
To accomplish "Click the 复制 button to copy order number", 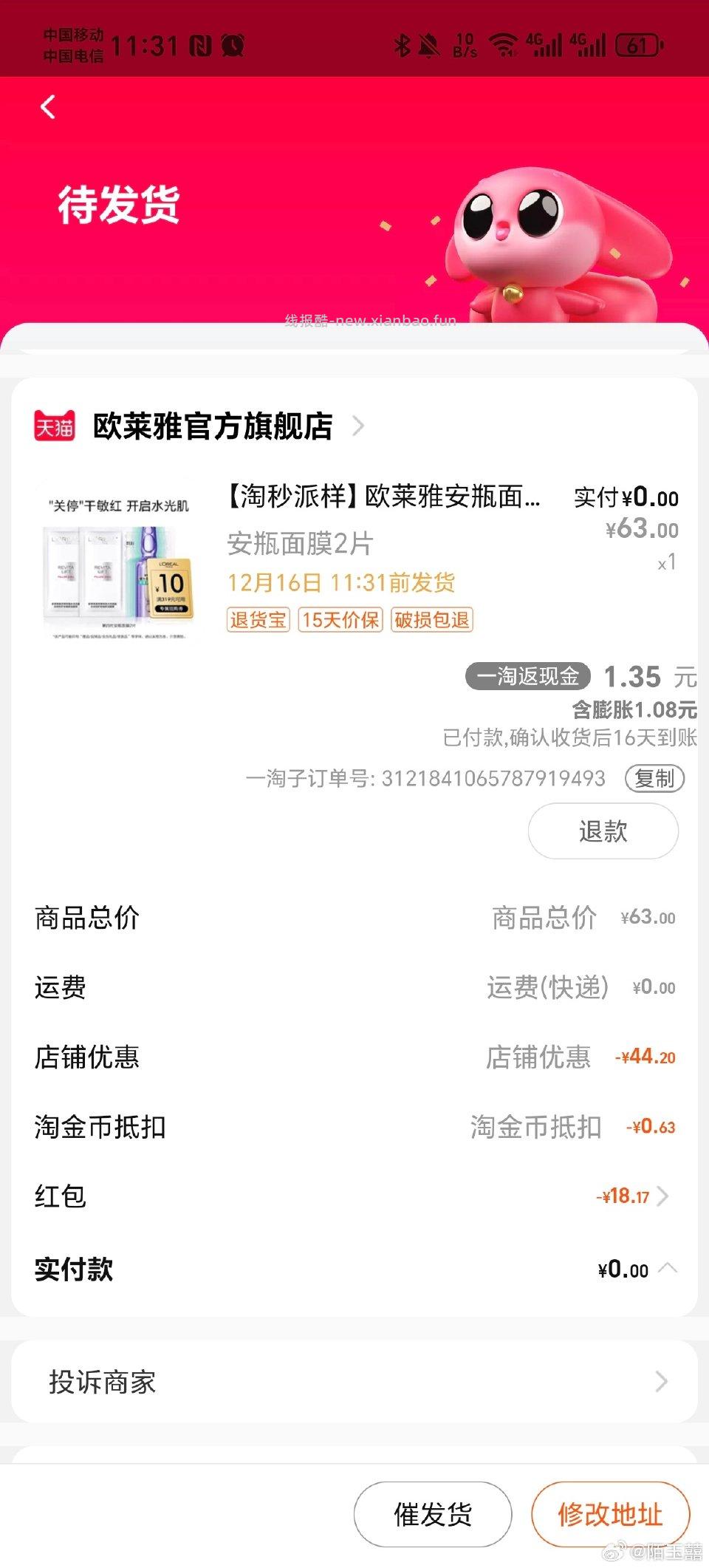I will point(654,779).
